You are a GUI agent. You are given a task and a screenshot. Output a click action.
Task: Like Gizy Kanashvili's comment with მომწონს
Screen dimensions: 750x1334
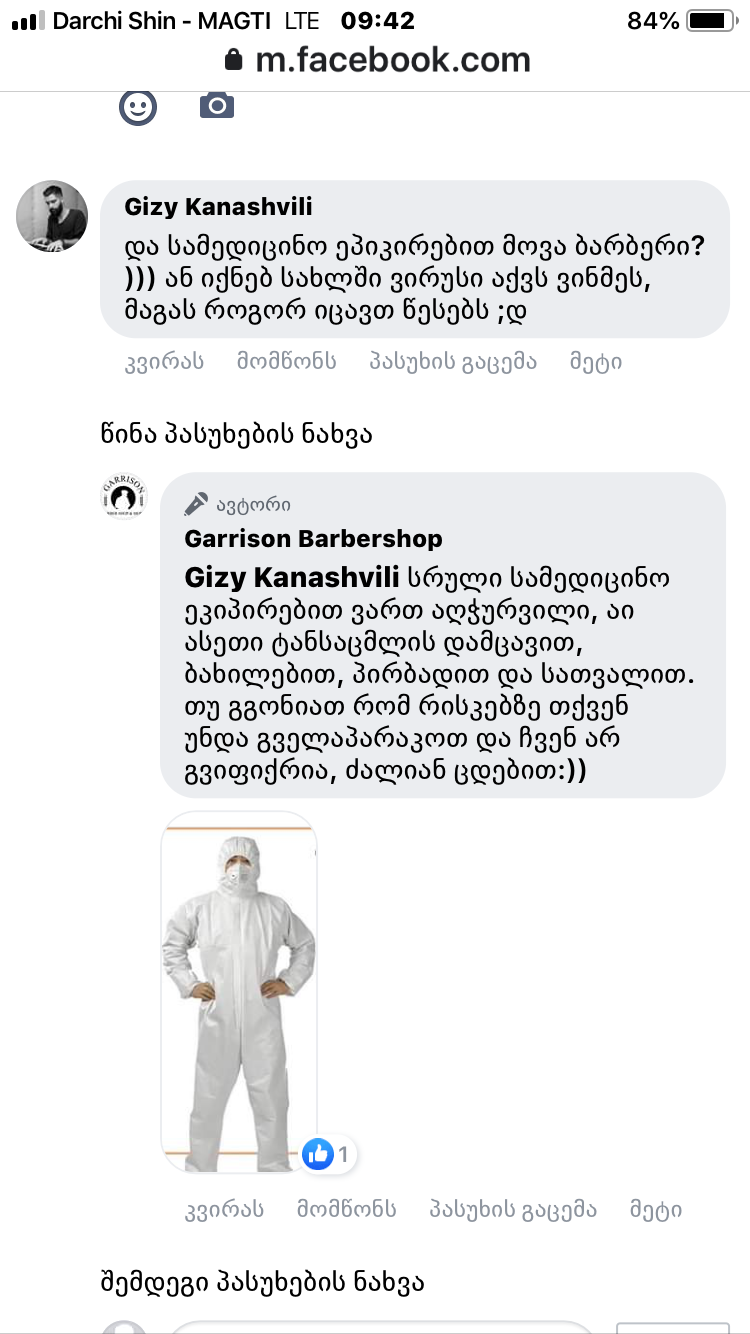[286, 362]
